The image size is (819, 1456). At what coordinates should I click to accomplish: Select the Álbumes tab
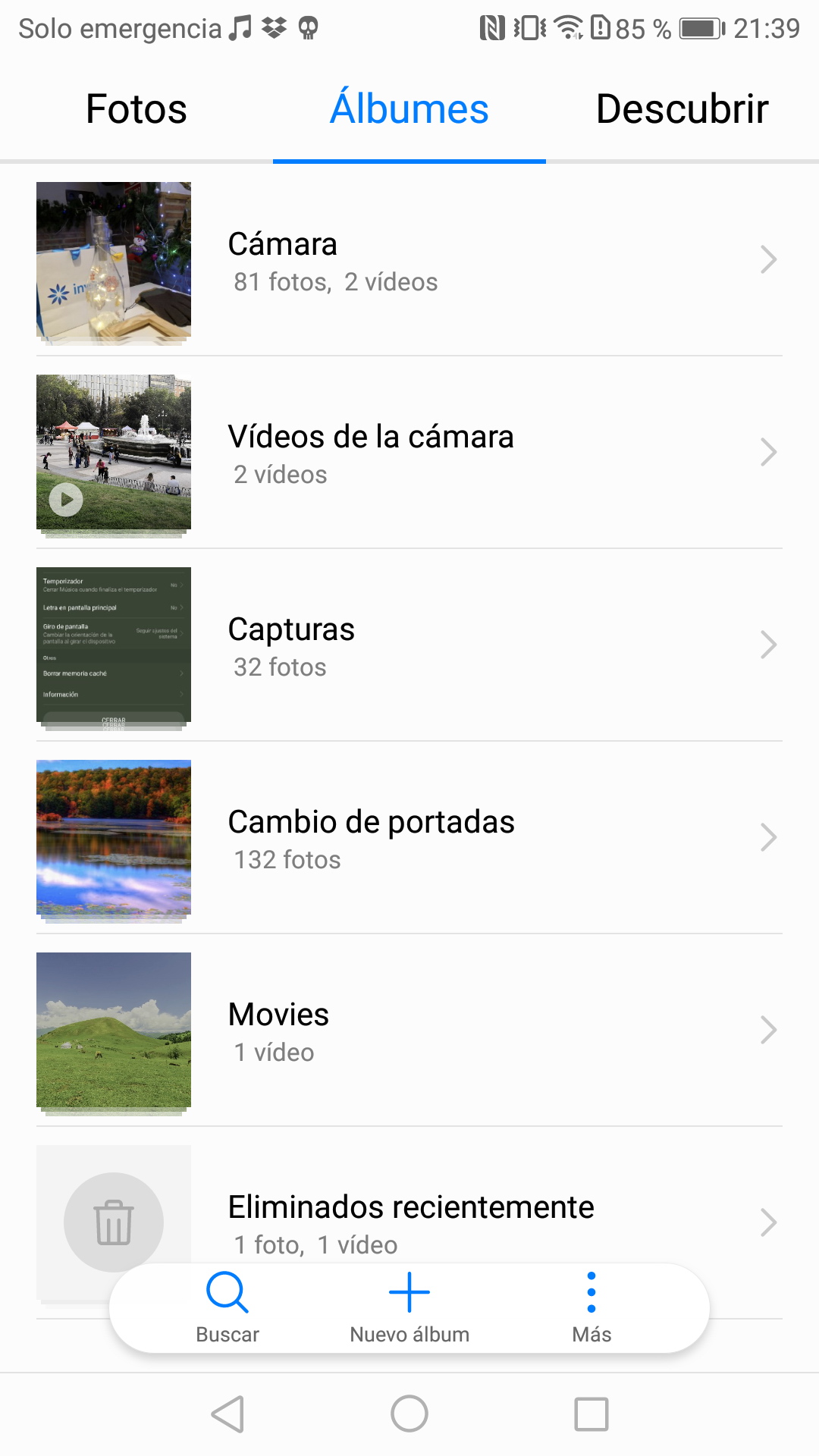click(409, 109)
